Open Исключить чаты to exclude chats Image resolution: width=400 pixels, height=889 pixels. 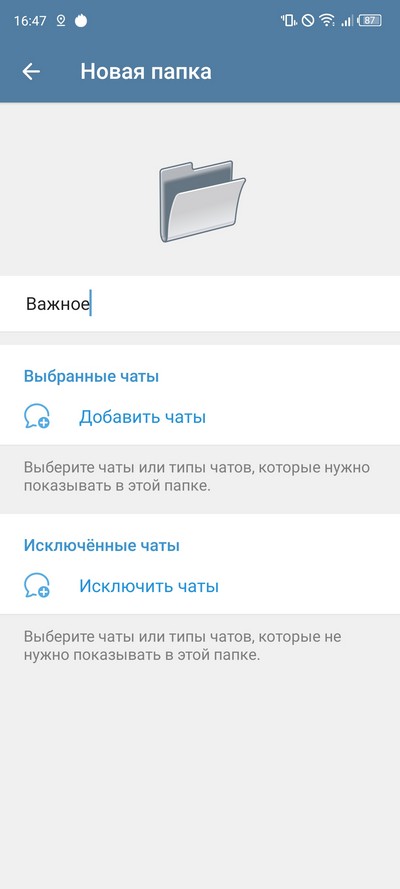click(200, 586)
